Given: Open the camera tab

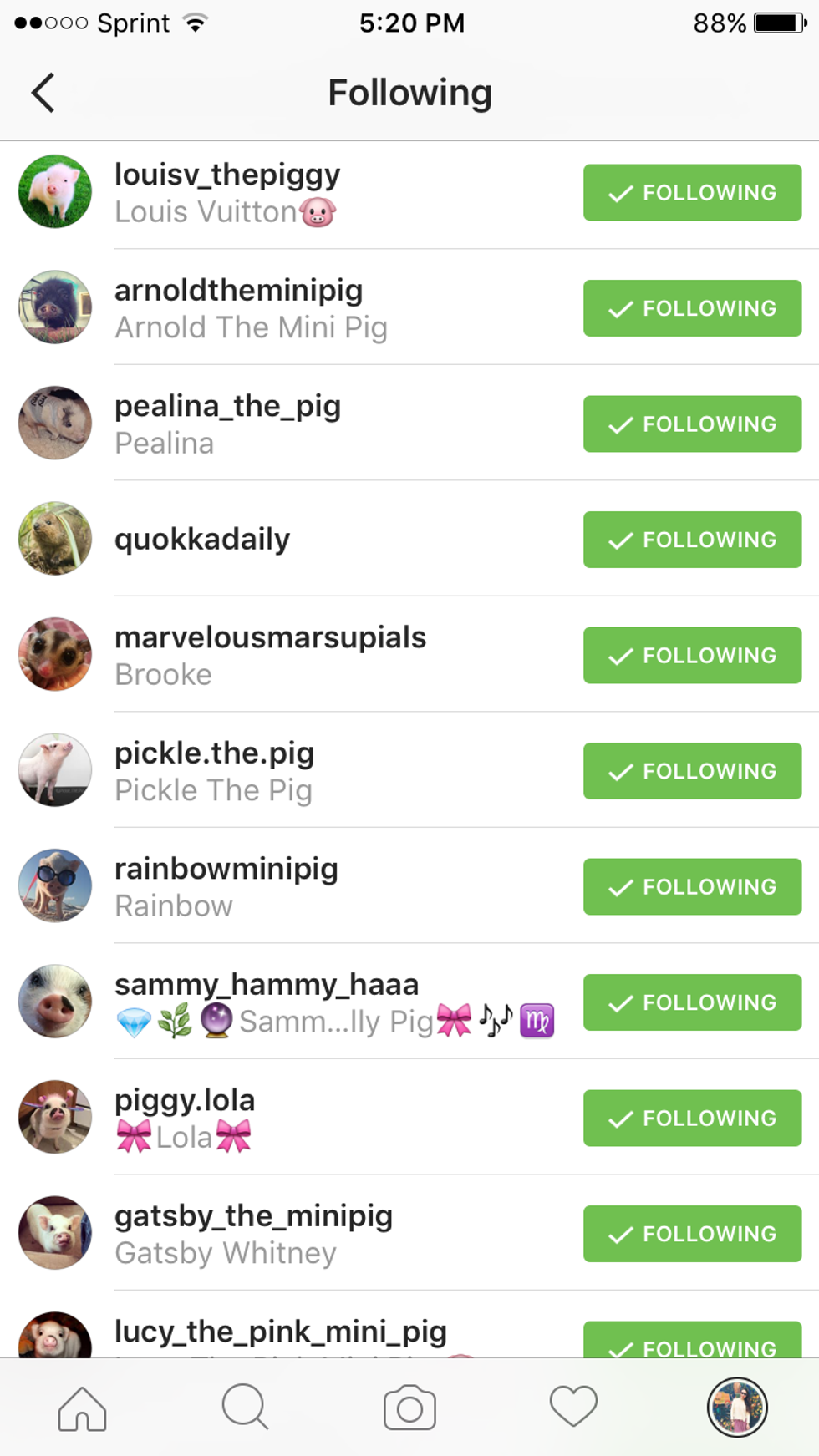Looking at the screenshot, I should pyautogui.click(x=409, y=1408).
